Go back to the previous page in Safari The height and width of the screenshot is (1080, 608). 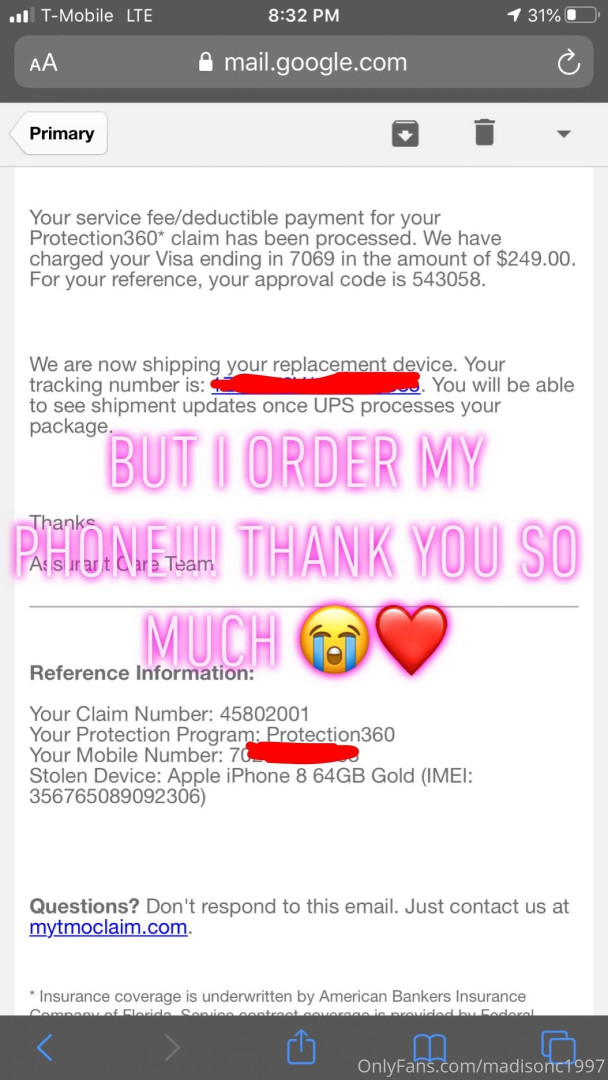coord(45,1047)
